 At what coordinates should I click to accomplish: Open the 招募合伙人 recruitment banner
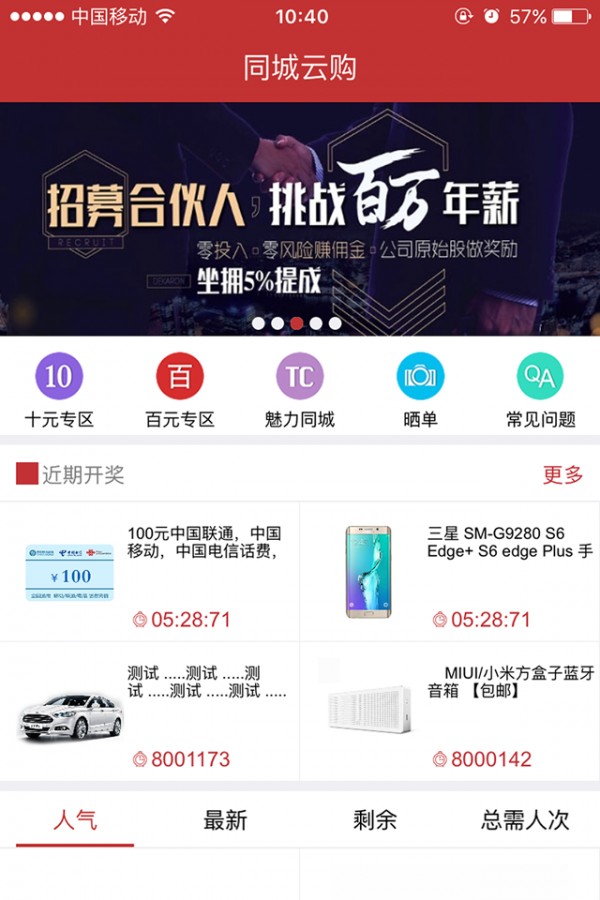tap(300, 218)
